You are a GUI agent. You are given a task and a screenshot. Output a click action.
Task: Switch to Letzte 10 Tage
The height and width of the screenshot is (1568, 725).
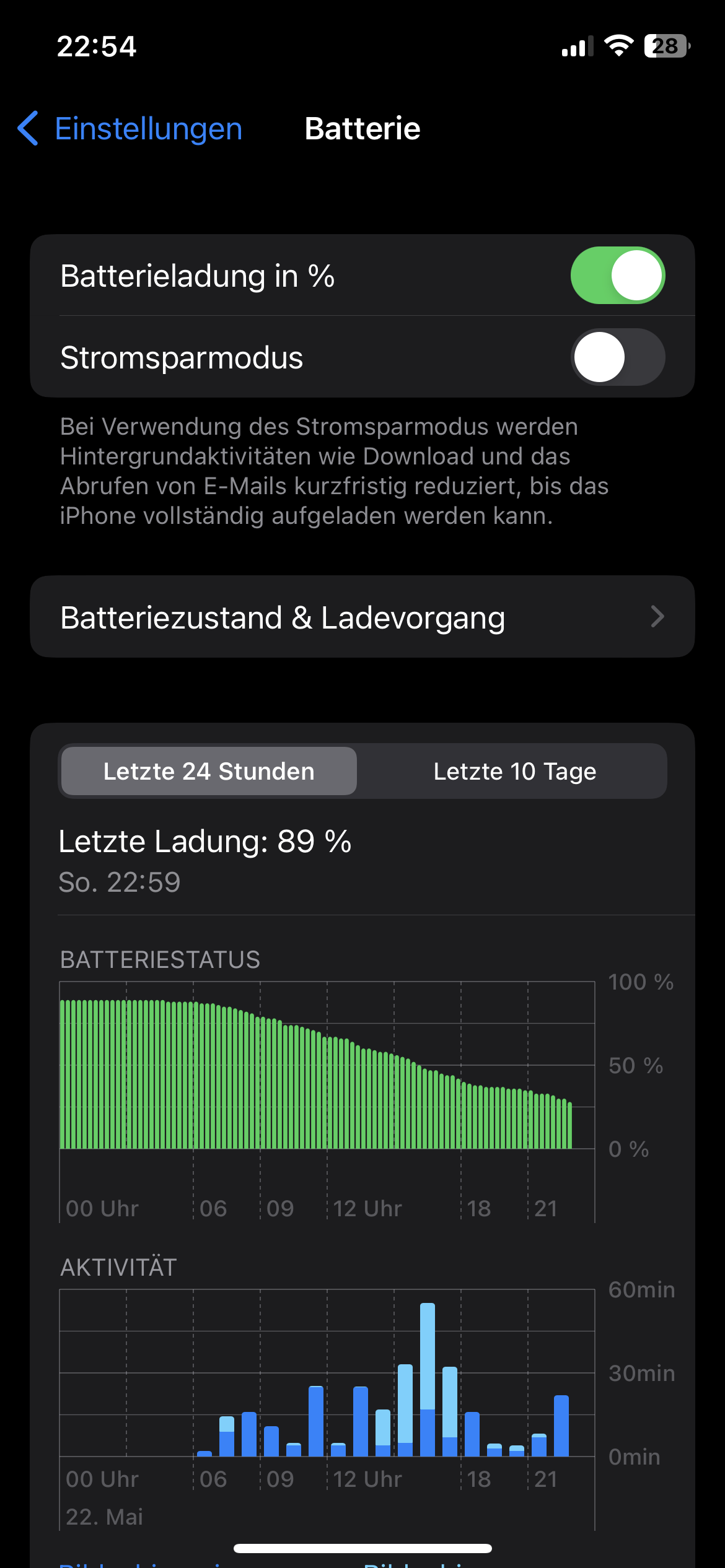tap(514, 771)
